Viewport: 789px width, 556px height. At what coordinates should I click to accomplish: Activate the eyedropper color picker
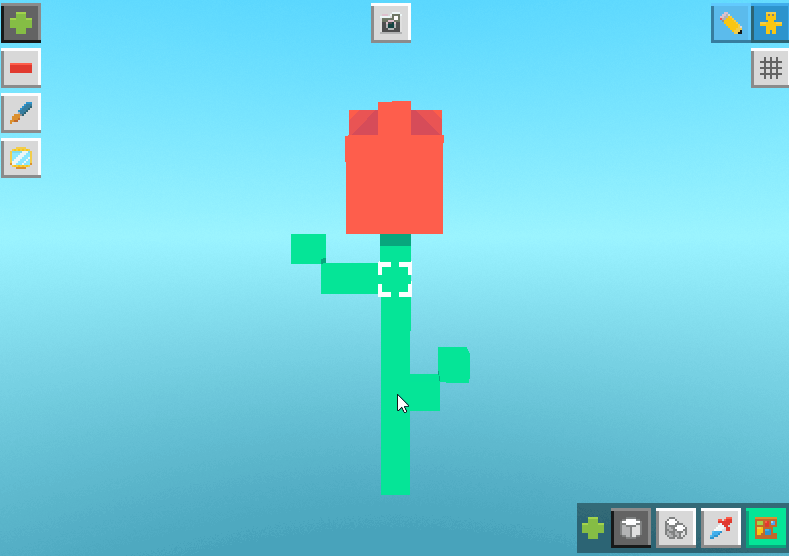721,528
